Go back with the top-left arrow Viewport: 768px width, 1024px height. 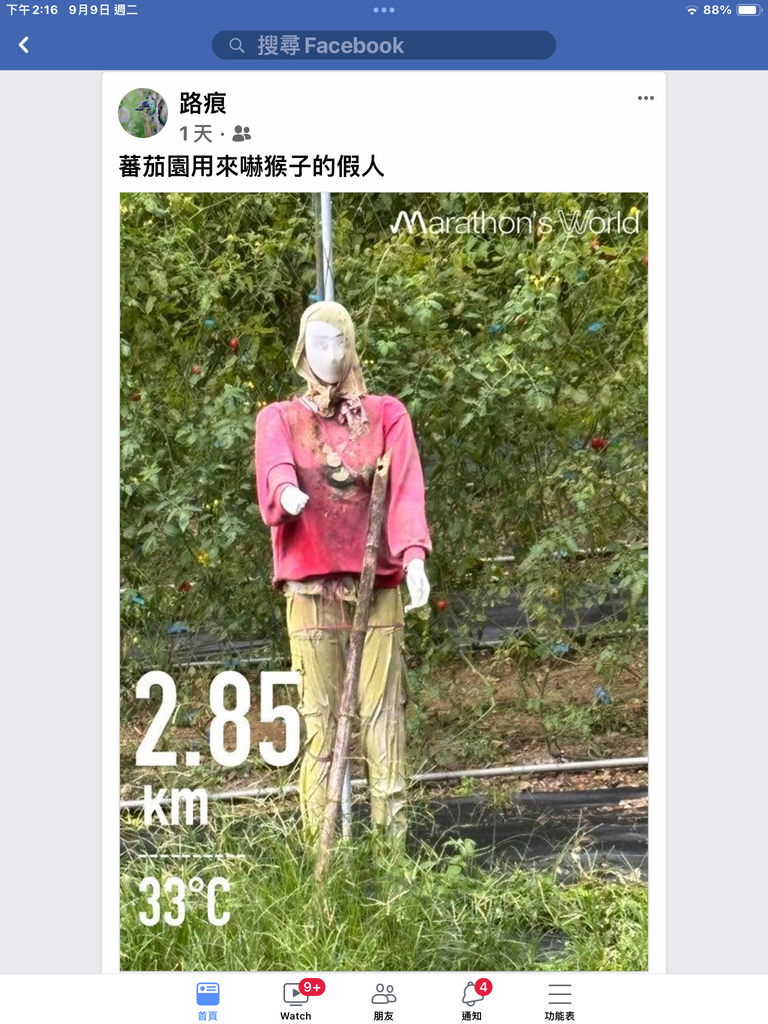(x=24, y=45)
